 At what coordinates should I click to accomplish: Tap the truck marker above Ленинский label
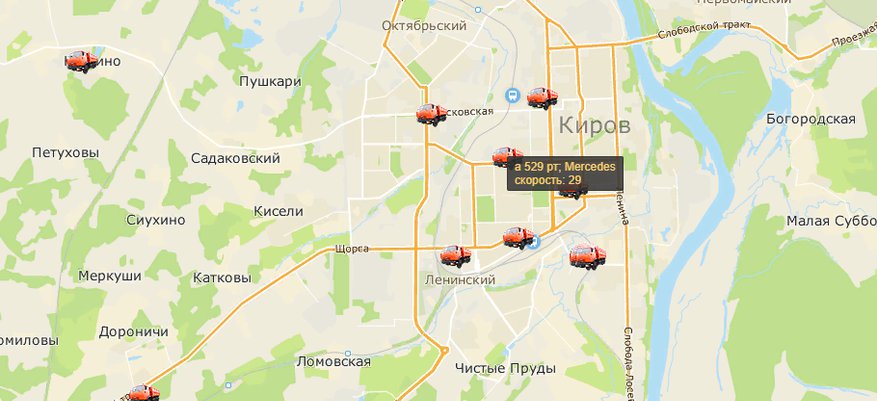coord(455,256)
